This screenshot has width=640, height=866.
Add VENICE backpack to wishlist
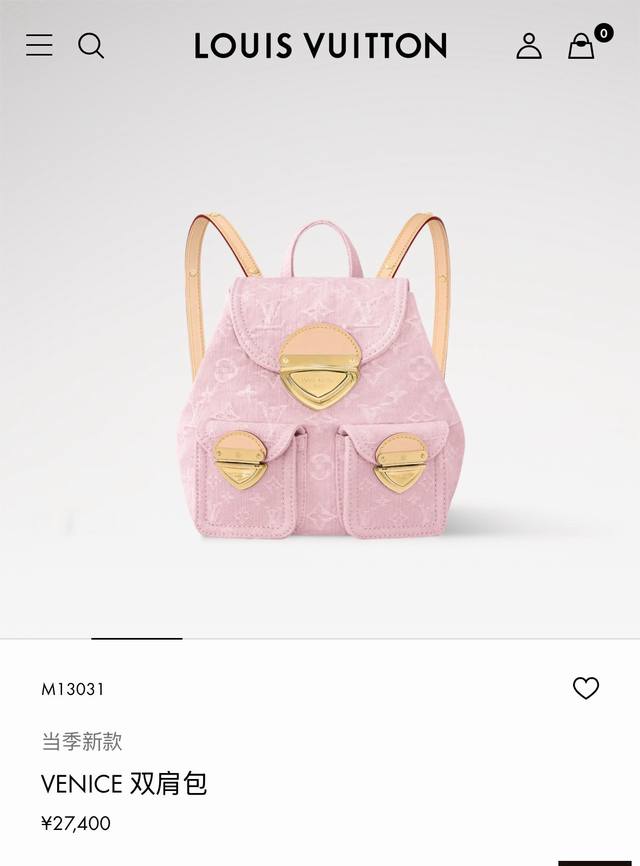[585, 688]
